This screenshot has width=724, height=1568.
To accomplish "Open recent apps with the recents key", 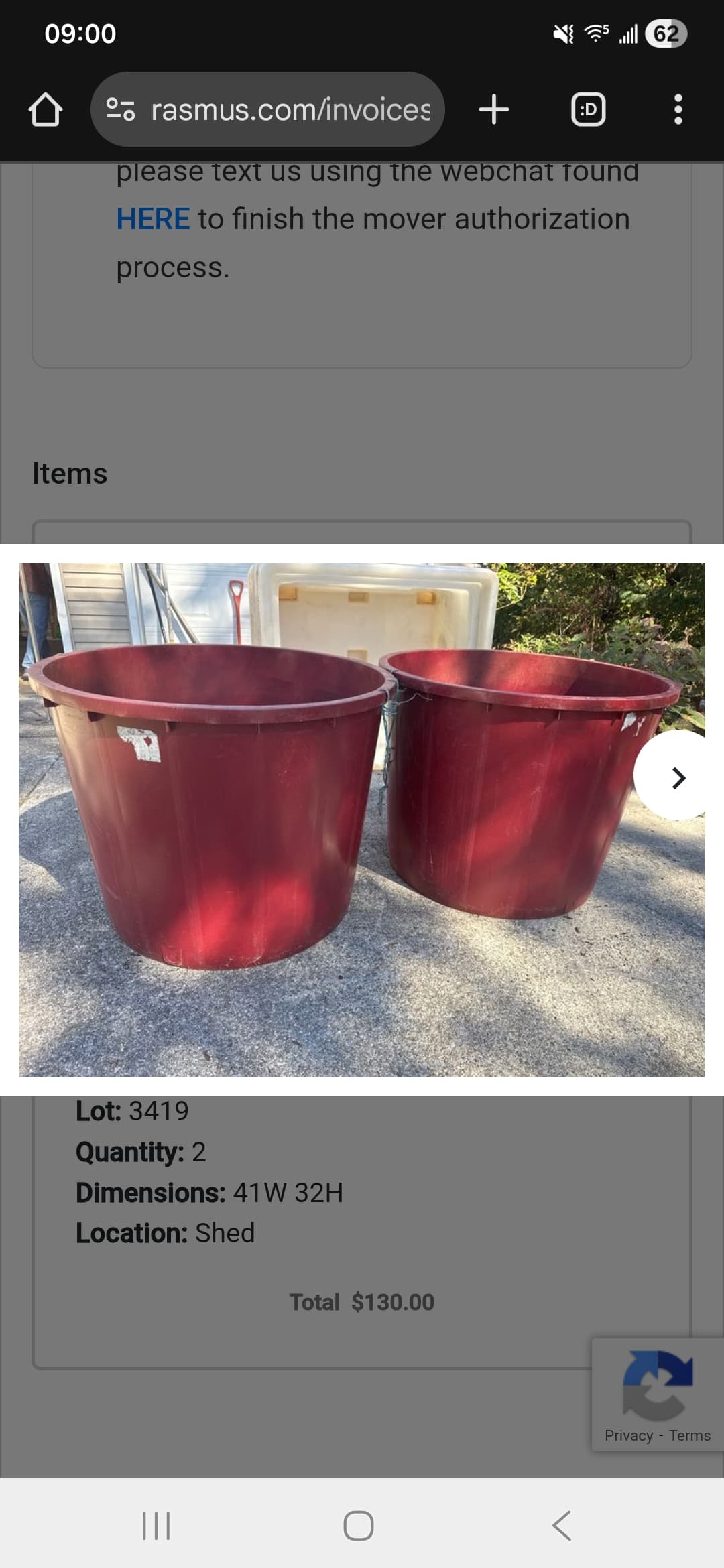I will pos(156,1526).
